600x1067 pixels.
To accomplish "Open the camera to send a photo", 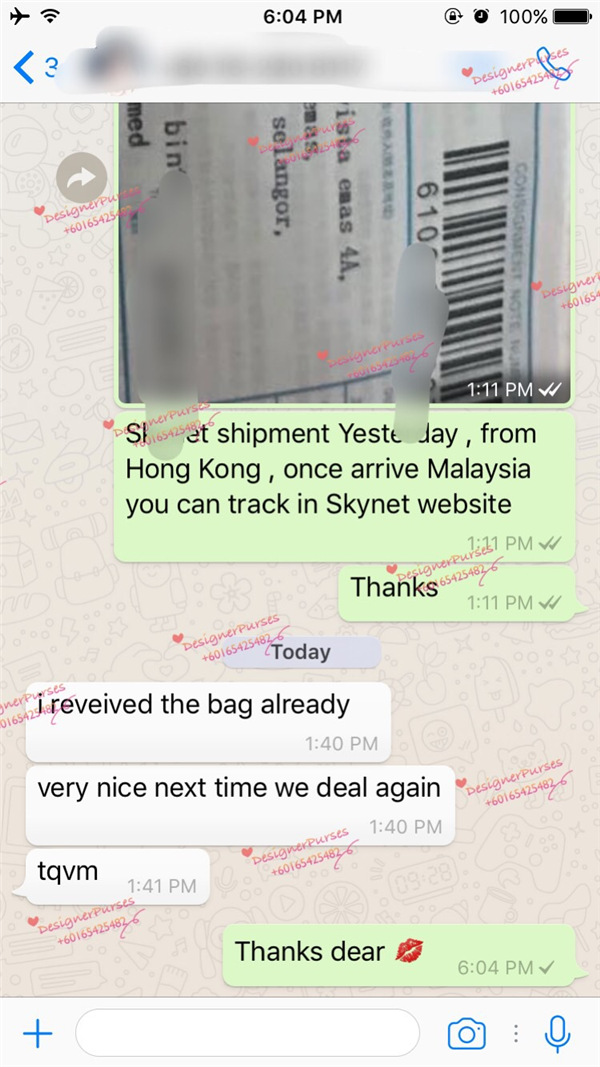I will pos(466,1033).
